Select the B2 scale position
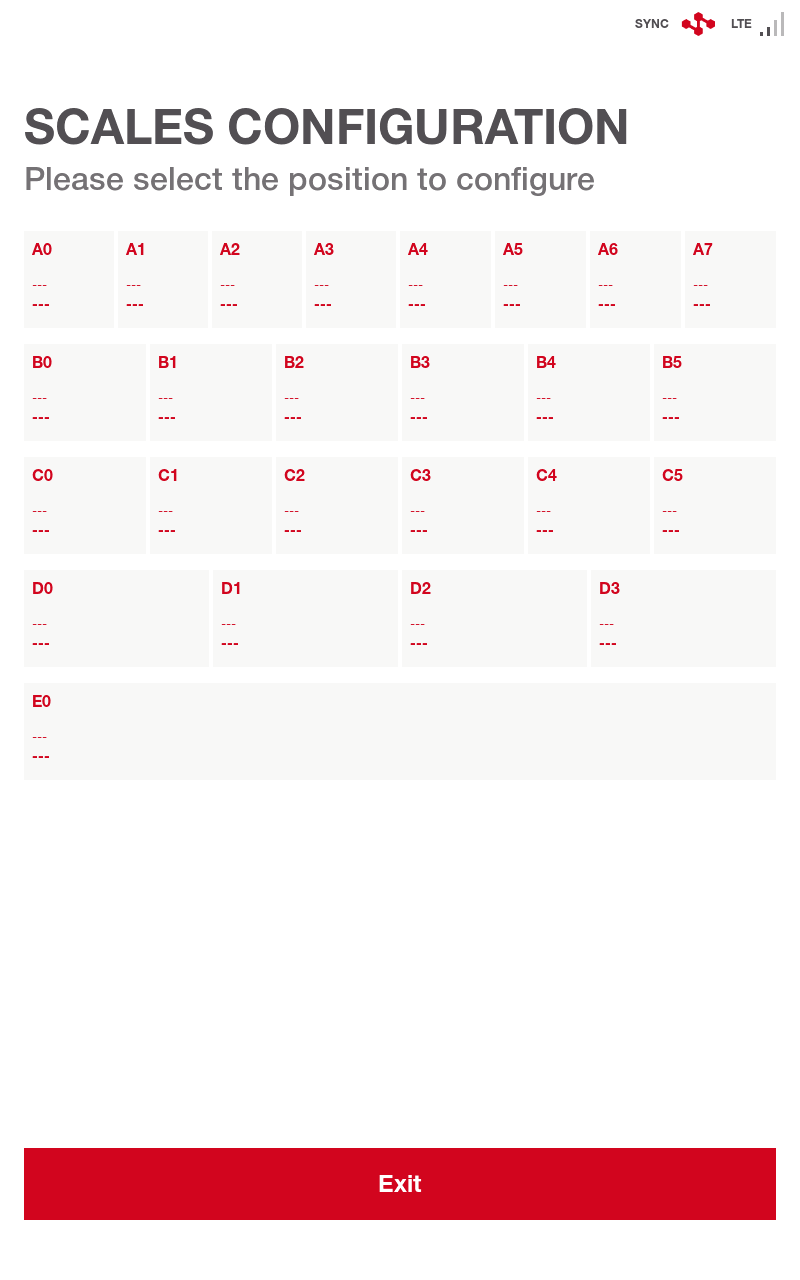800x1280 pixels. [x=337, y=392]
